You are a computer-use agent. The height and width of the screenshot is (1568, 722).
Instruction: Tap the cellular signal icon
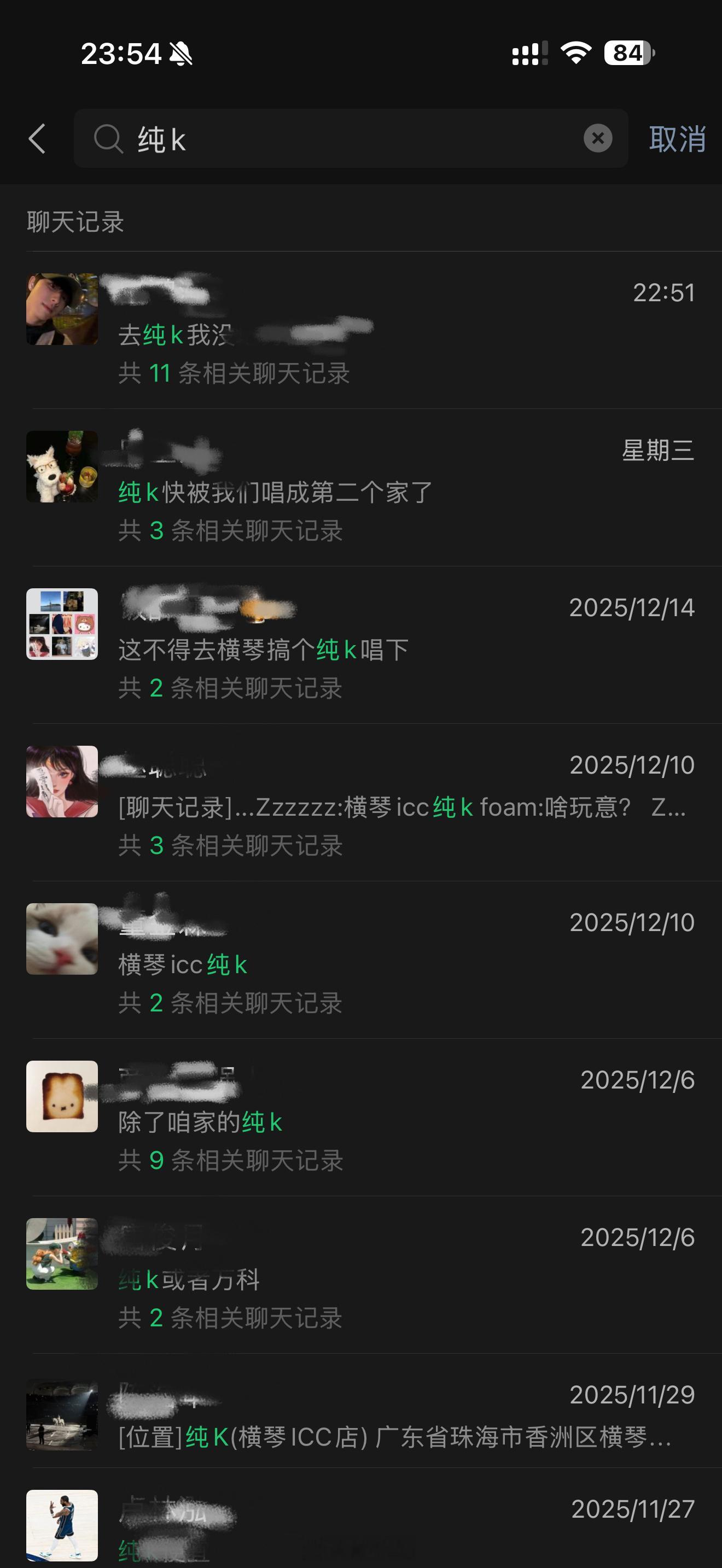point(526,54)
